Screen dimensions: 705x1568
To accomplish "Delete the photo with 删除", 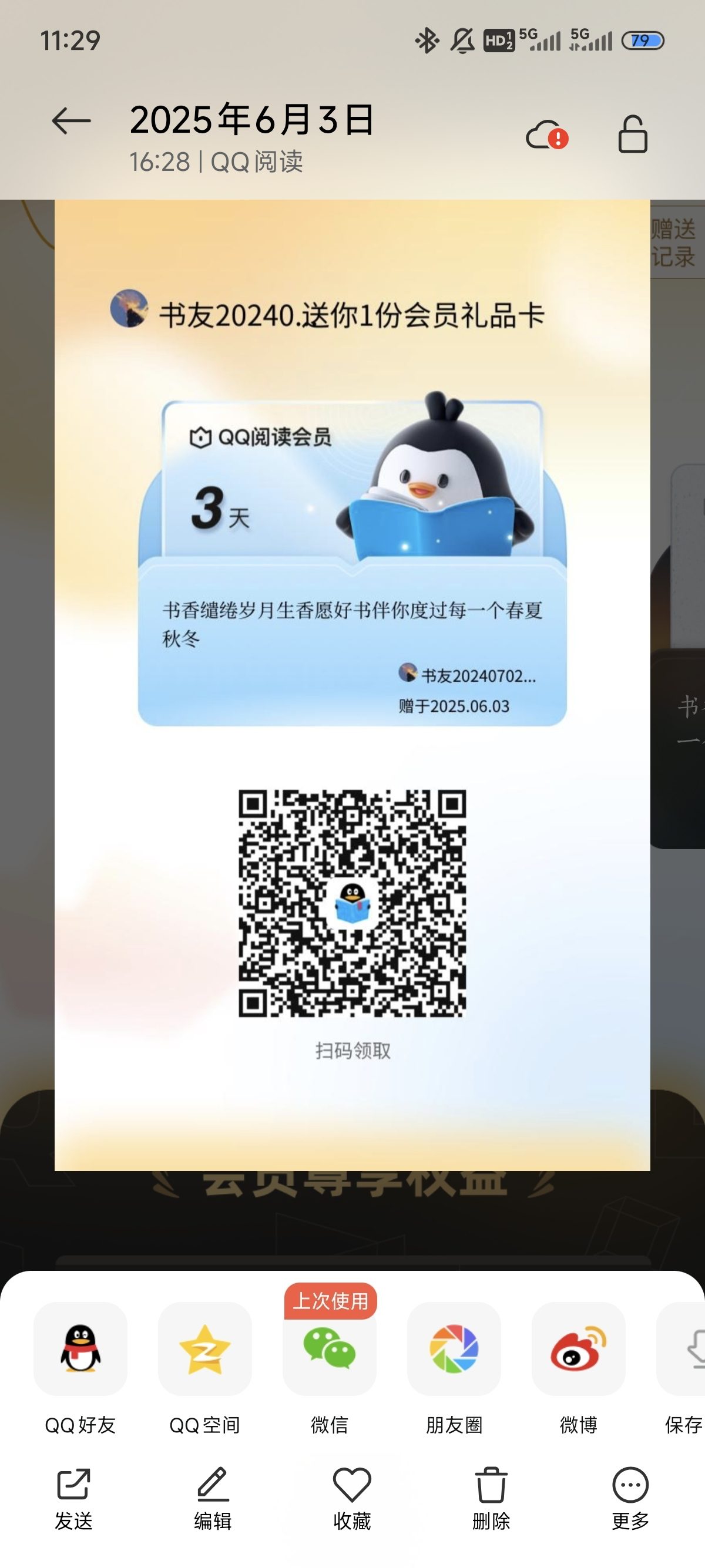I will point(491,1499).
